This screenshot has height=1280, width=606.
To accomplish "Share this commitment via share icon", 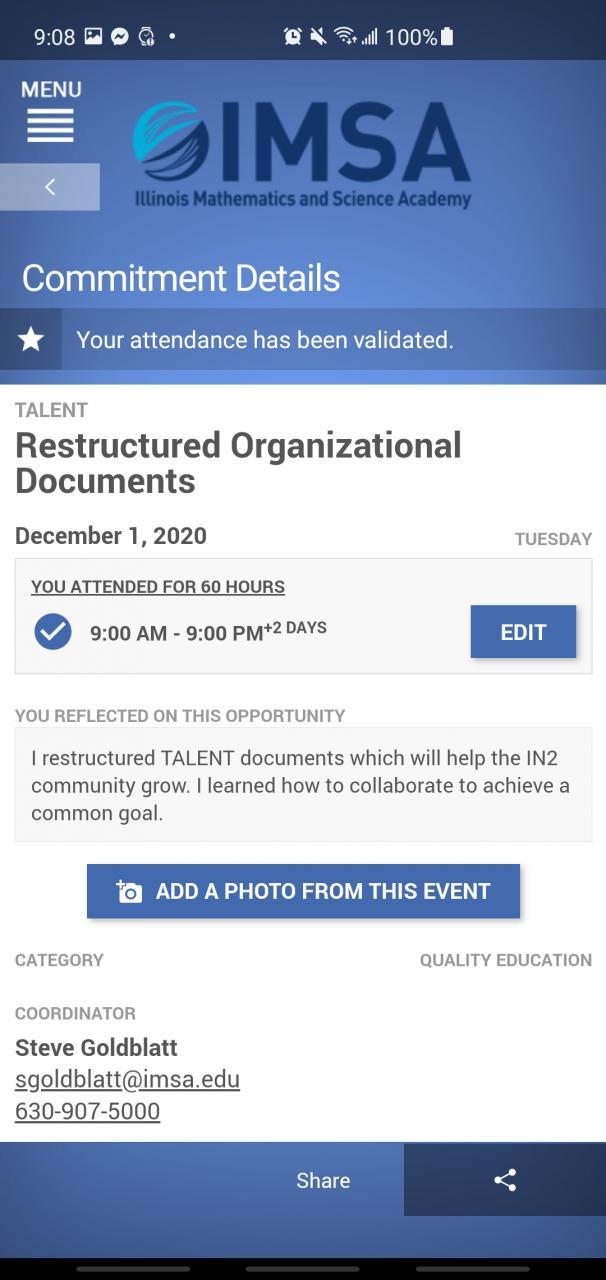I will [x=505, y=1180].
